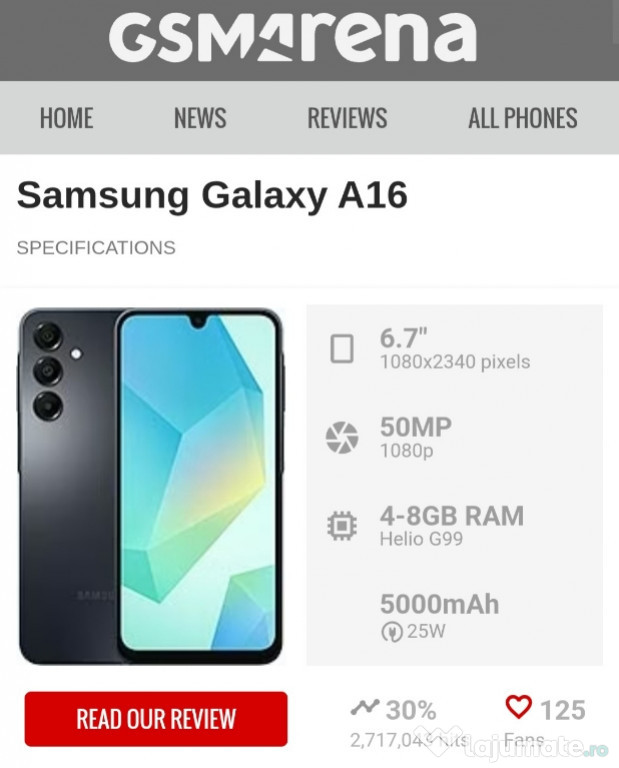The height and width of the screenshot is (768, 619).
Task: Go to the HOME section
Action: [66, 118]
